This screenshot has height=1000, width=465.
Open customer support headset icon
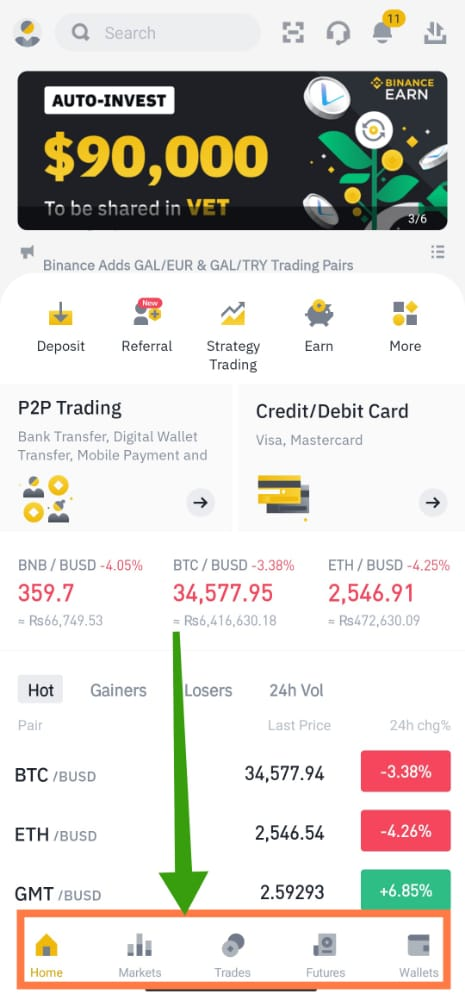338,33
